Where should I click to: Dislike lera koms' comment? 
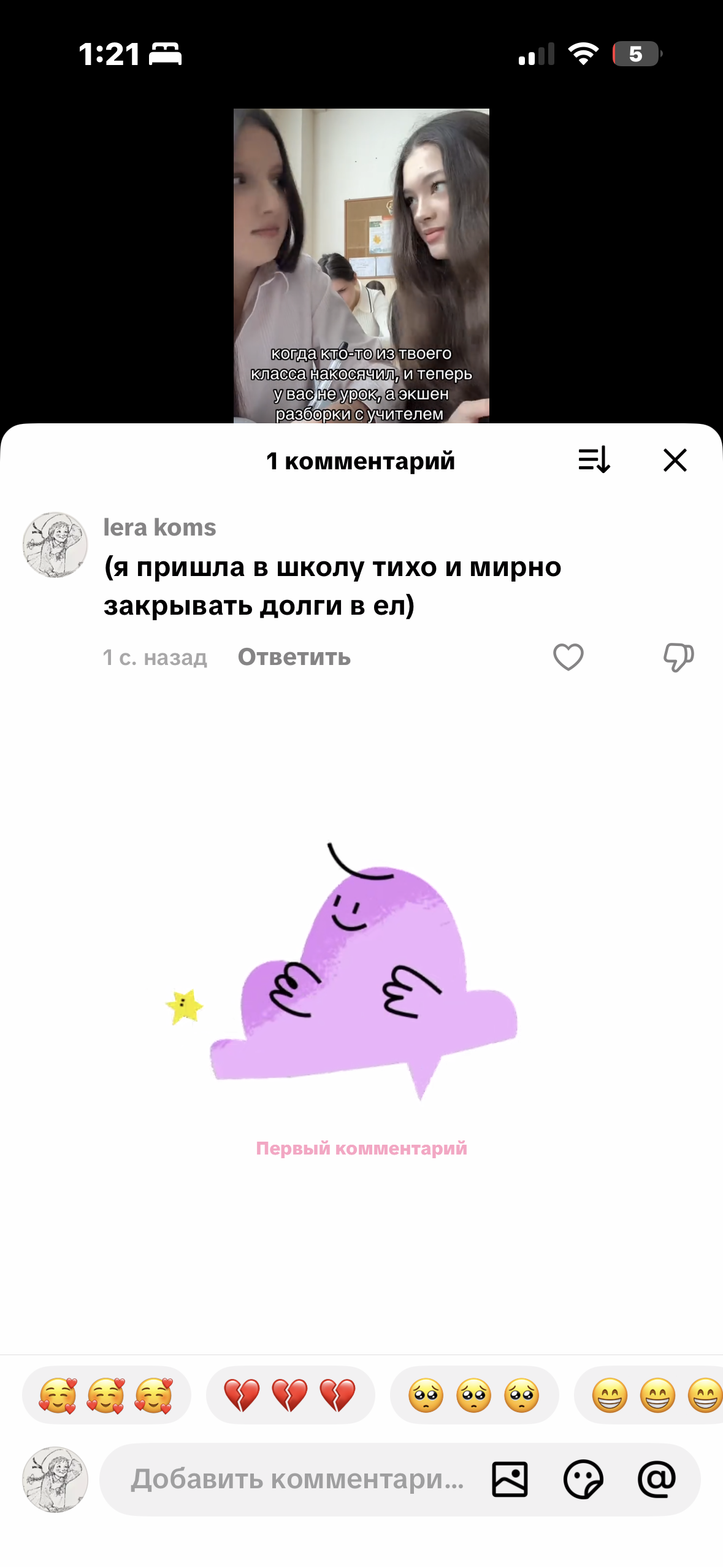(678, 657)
